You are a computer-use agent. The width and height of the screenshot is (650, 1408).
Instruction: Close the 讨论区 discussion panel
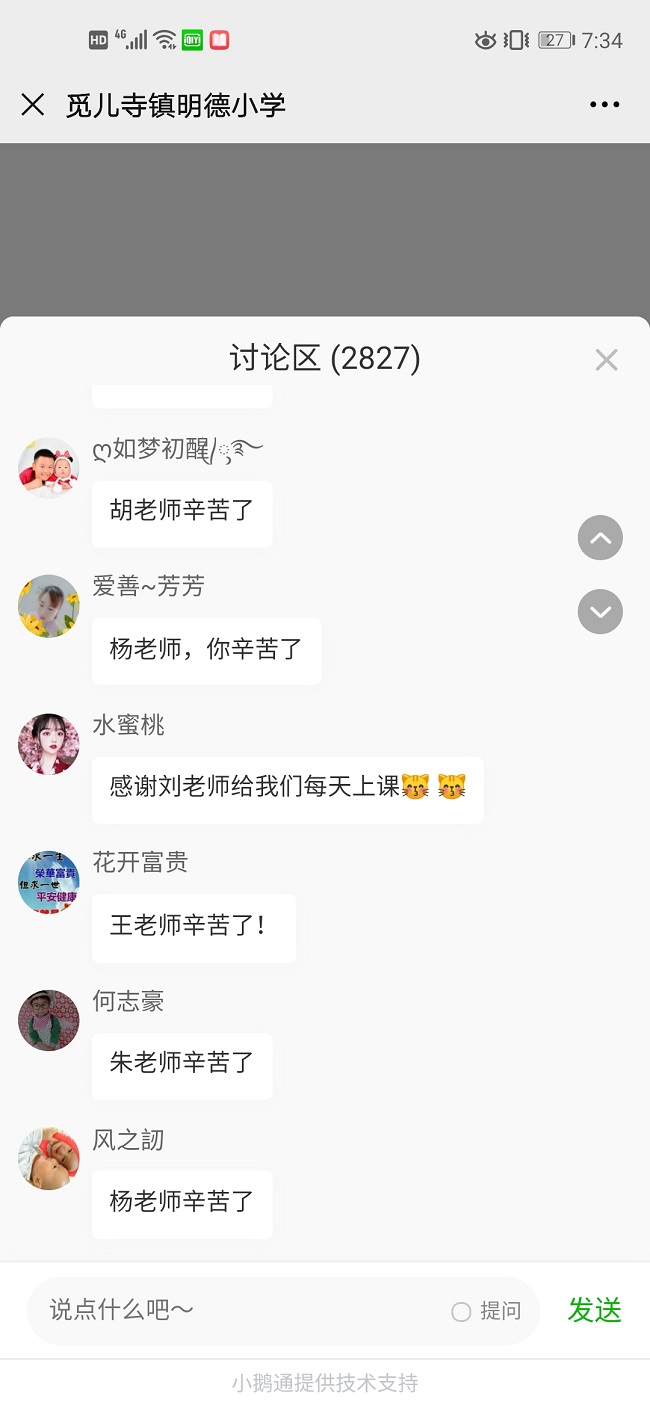point(606,360)
